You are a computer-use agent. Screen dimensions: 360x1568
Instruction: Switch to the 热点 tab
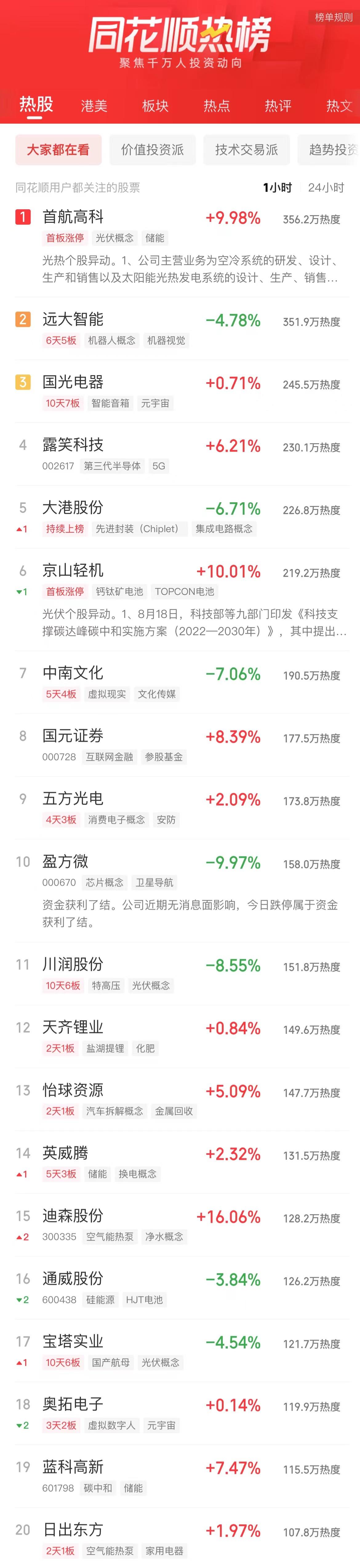[x=217, y=106]
